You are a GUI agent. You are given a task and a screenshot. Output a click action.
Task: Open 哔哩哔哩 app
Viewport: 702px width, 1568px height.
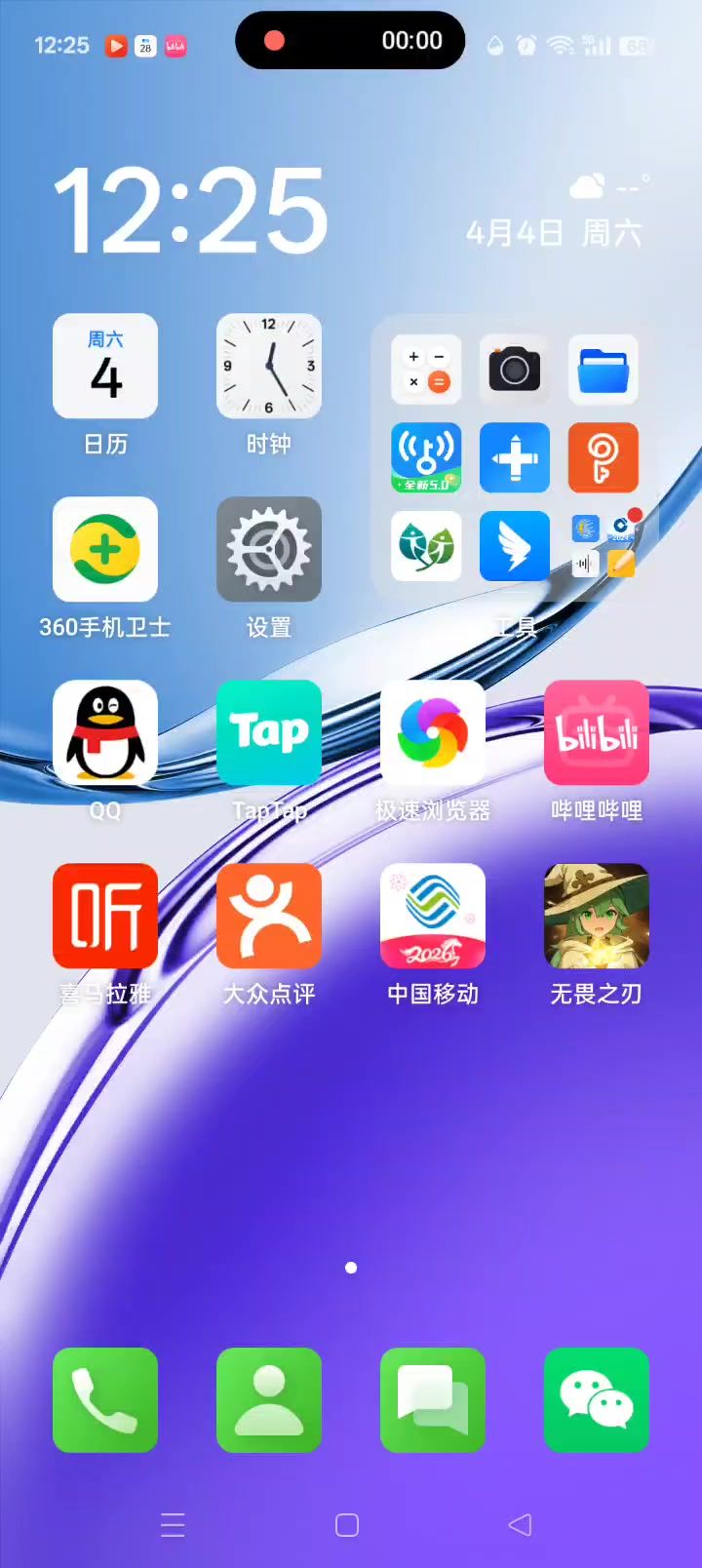pyautogui.click(x=596, y=733)
